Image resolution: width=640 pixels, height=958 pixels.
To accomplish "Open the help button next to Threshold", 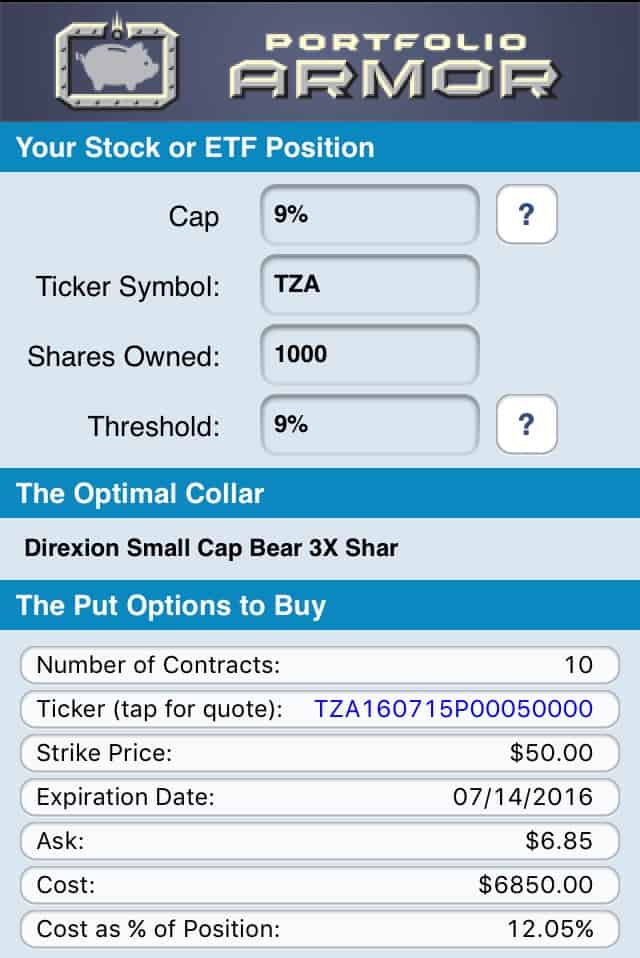I will 526,425.
